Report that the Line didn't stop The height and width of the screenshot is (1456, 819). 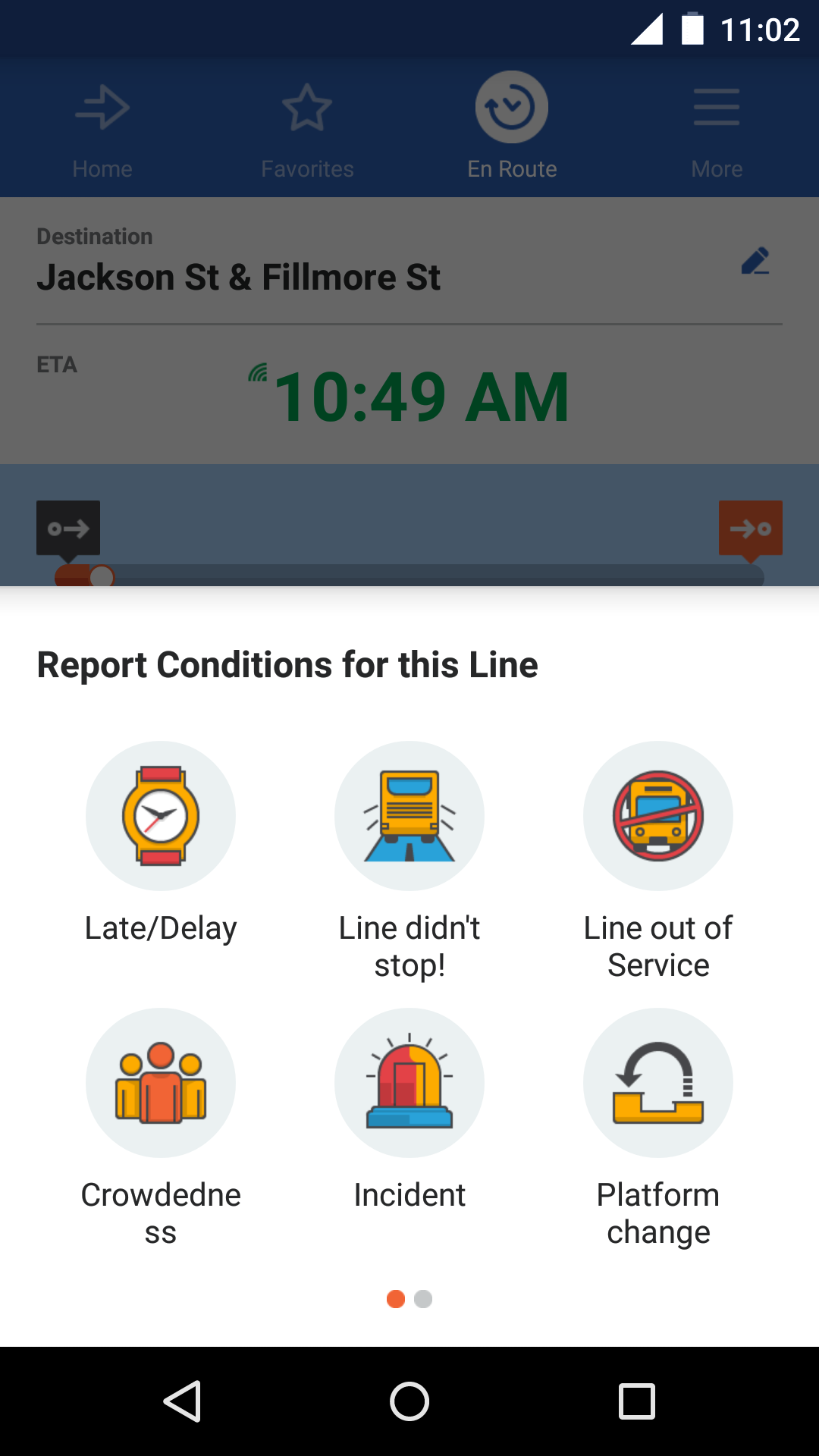409,815
